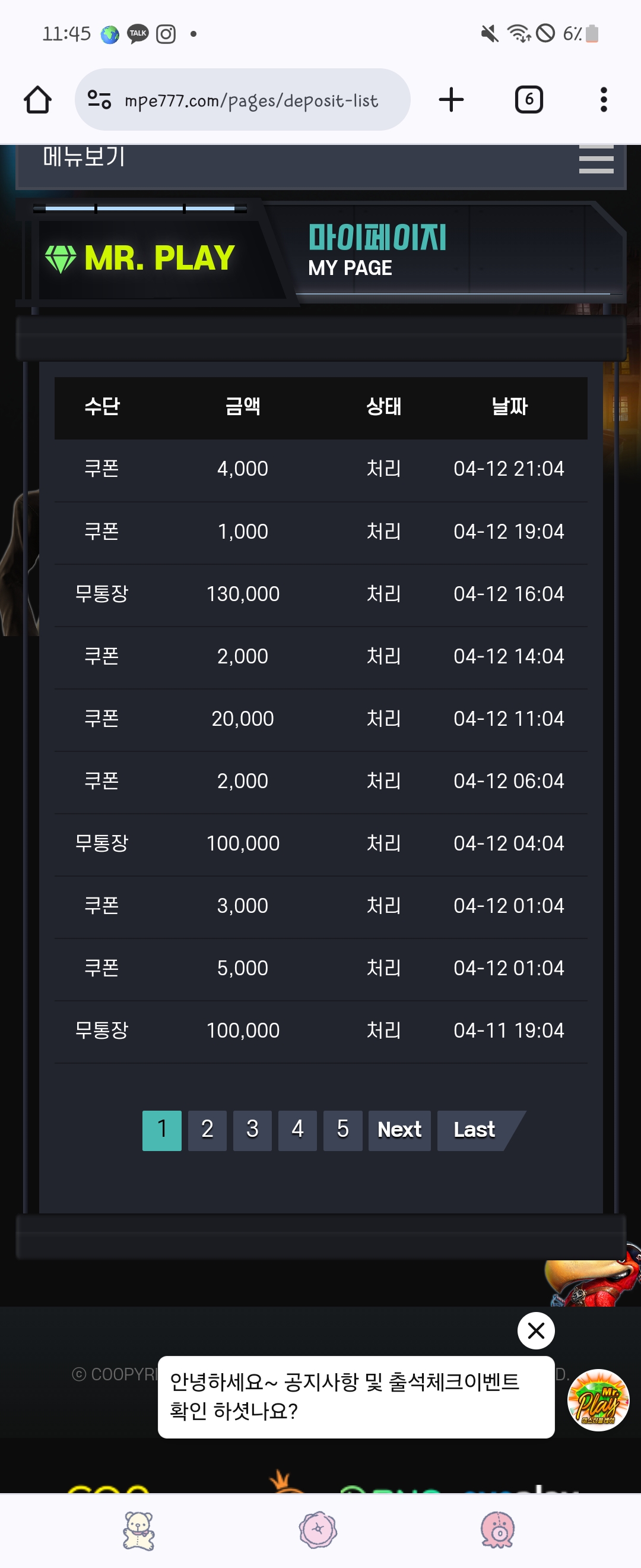The image size is (641, 1568).
Task: Open the browser overflow menu
Action: pos(603,100)
